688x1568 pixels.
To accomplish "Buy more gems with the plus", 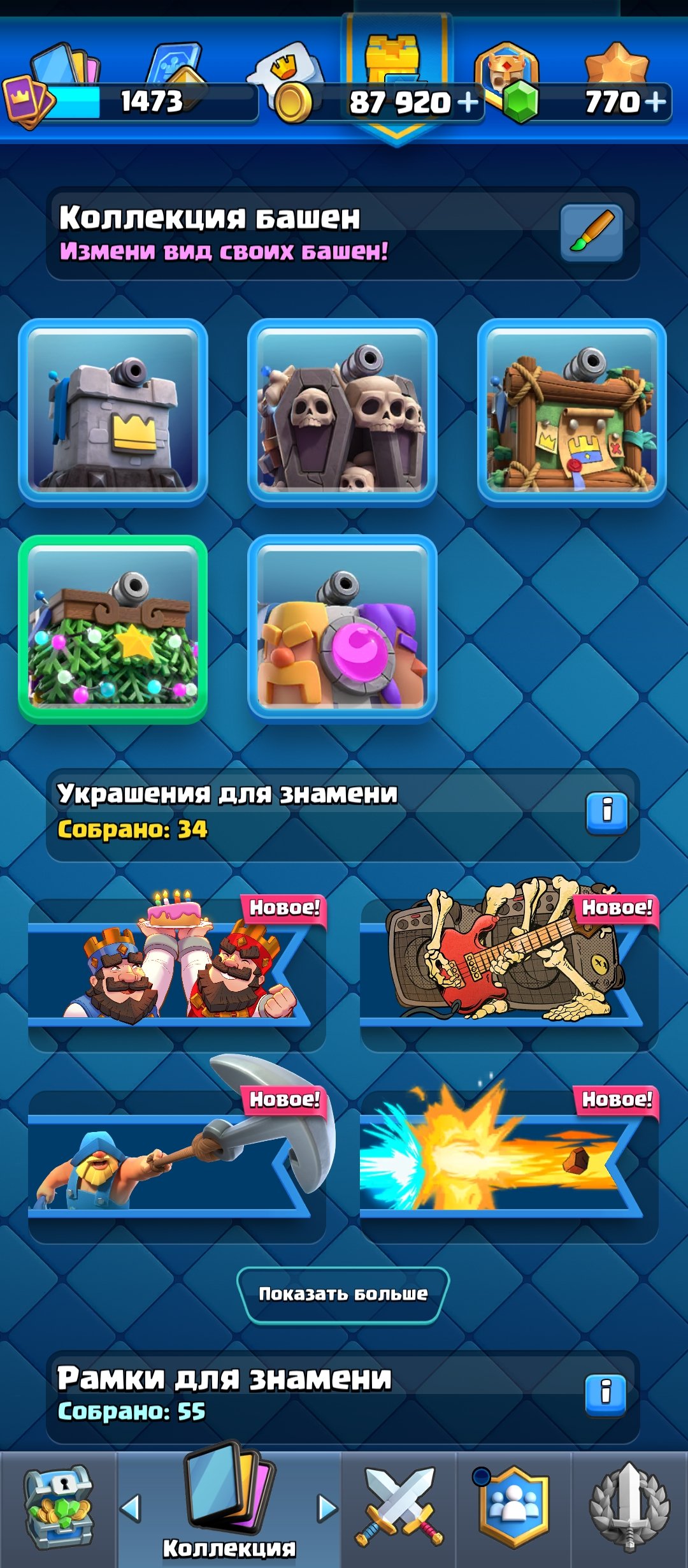I will click(x=655, y=102).
